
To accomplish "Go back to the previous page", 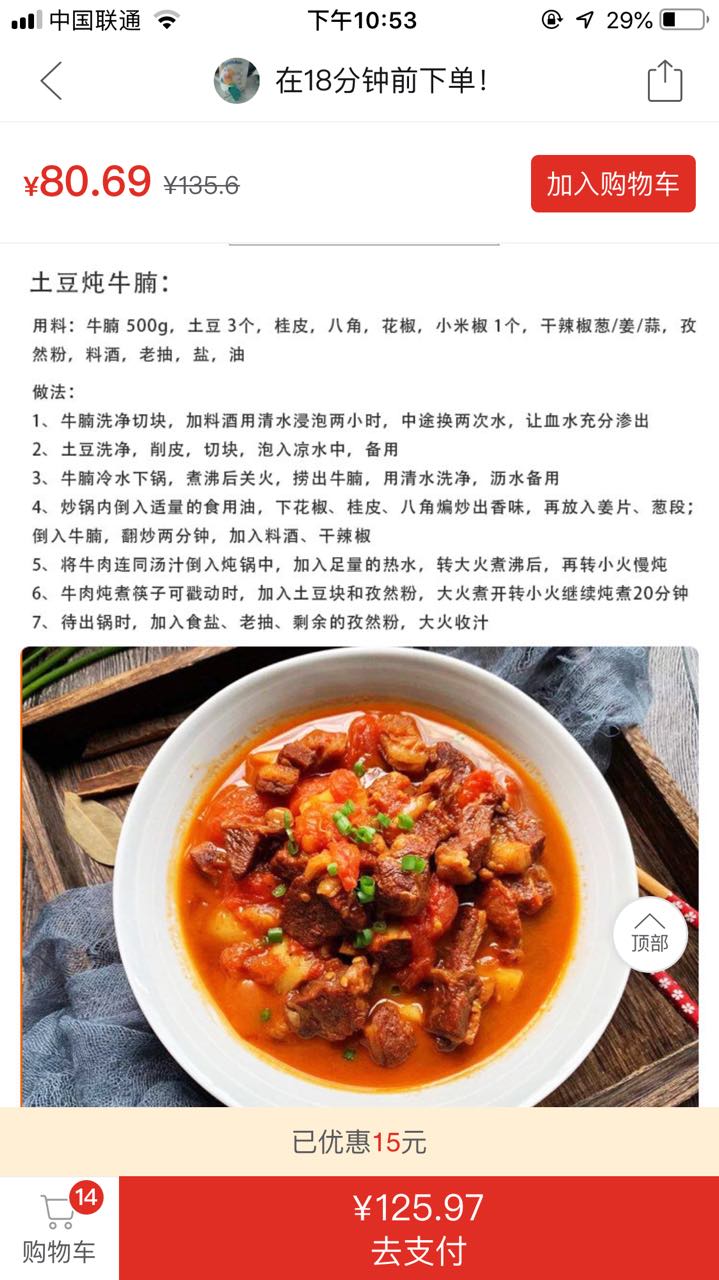I will (51, 81).
